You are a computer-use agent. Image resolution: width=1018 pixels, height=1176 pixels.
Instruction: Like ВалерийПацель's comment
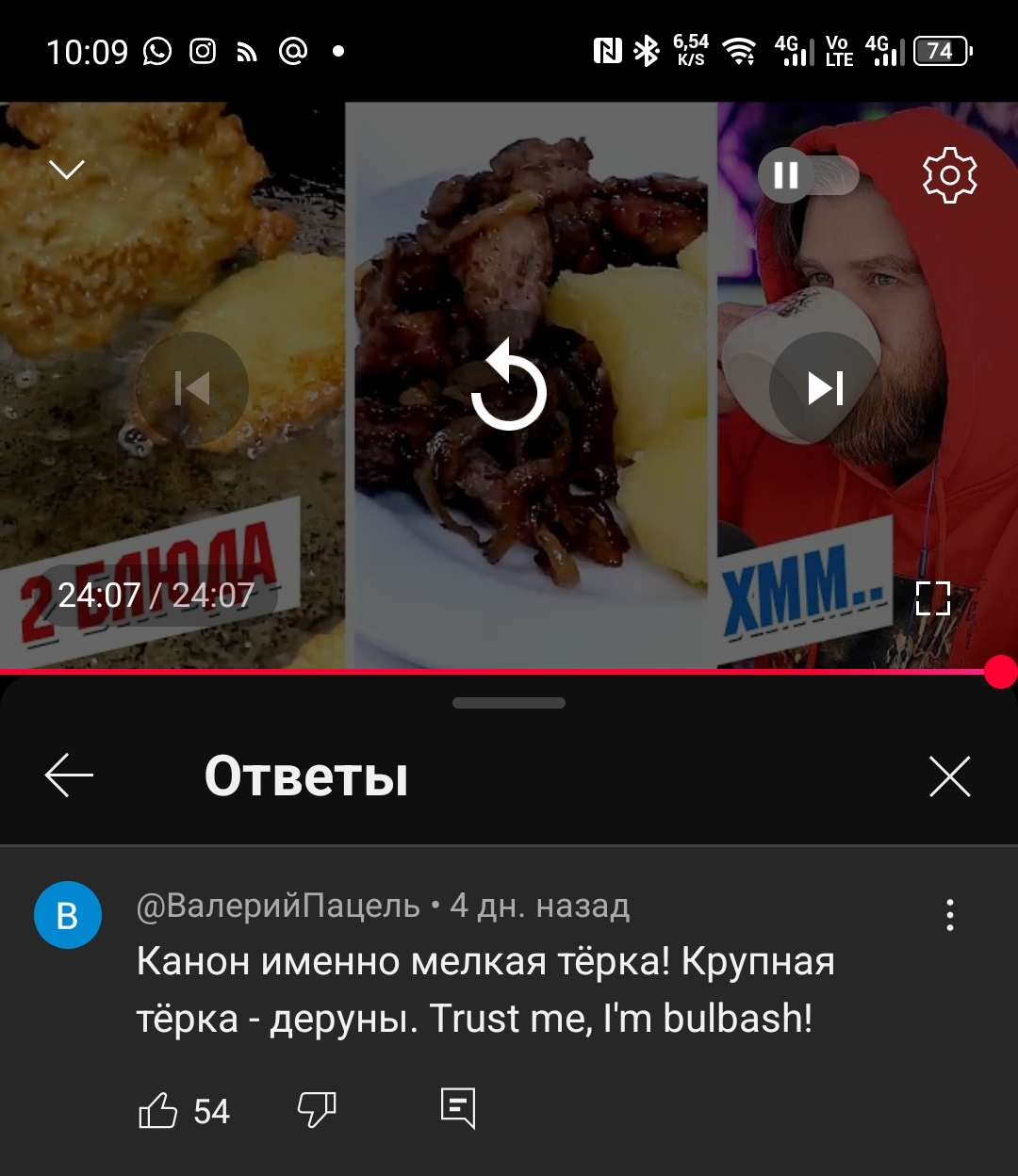[x=158, y=1111]
